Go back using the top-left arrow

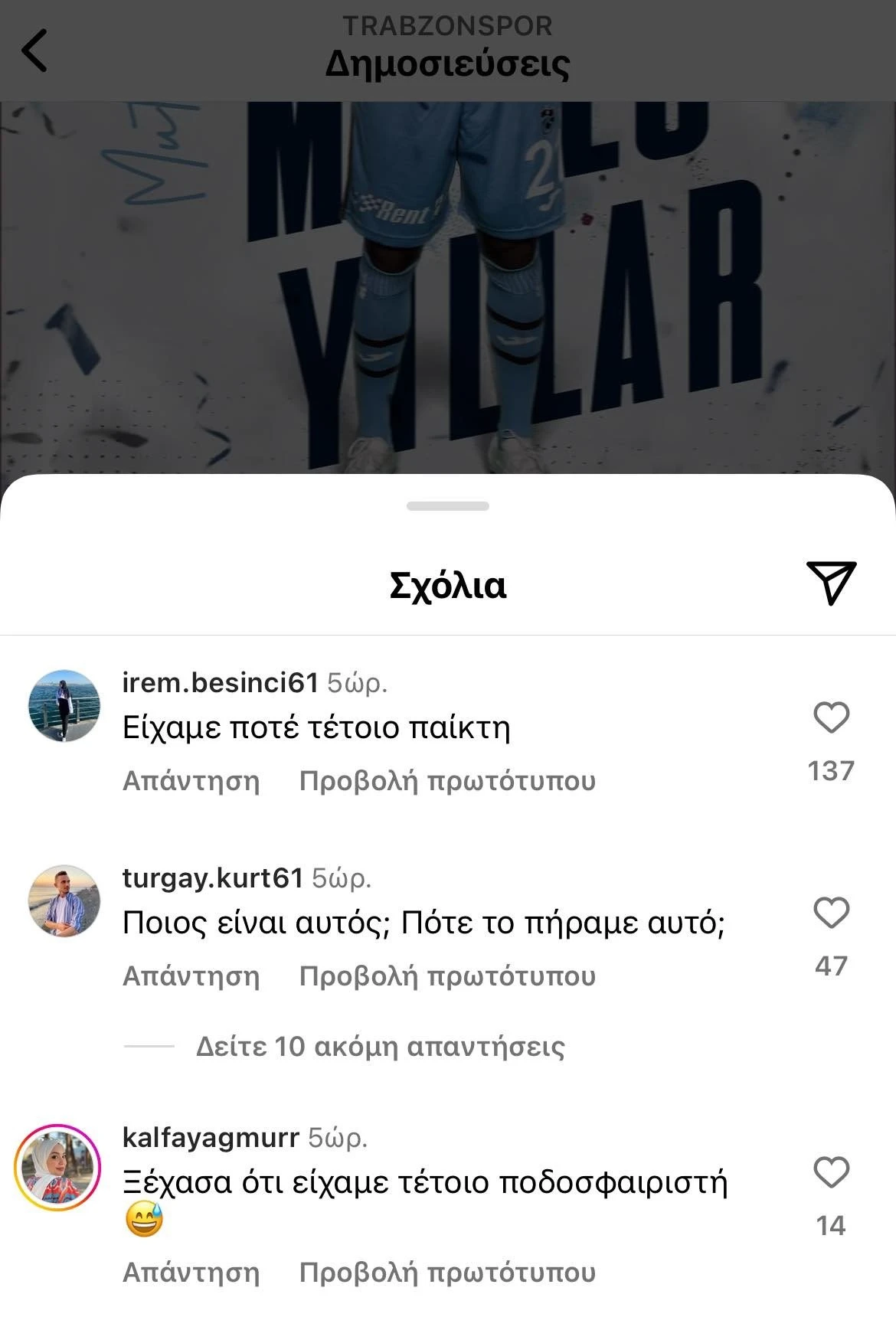pyautogui.click(x=35, y=51)
